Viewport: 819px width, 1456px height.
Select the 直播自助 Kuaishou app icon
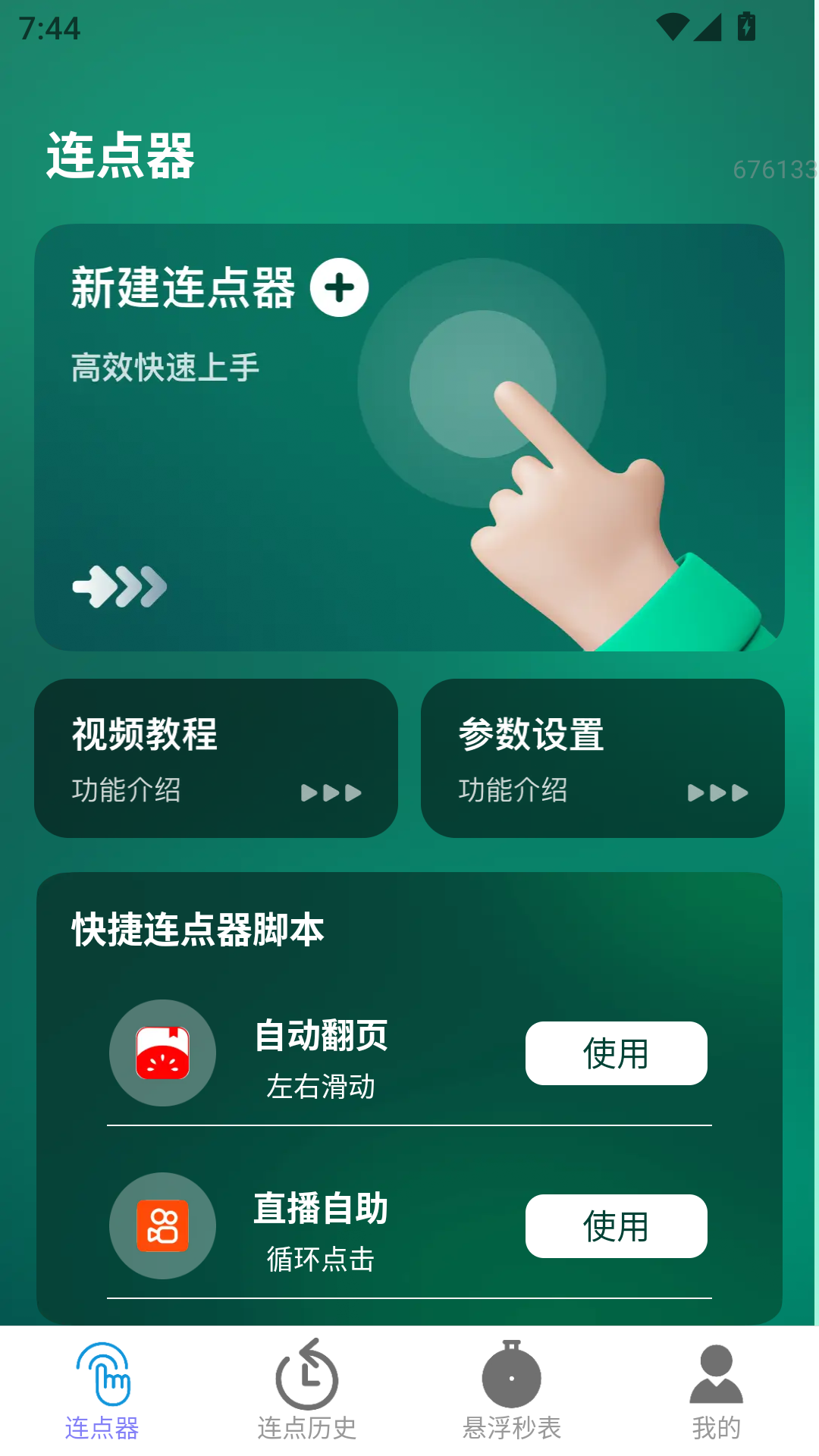[162, 1226]
